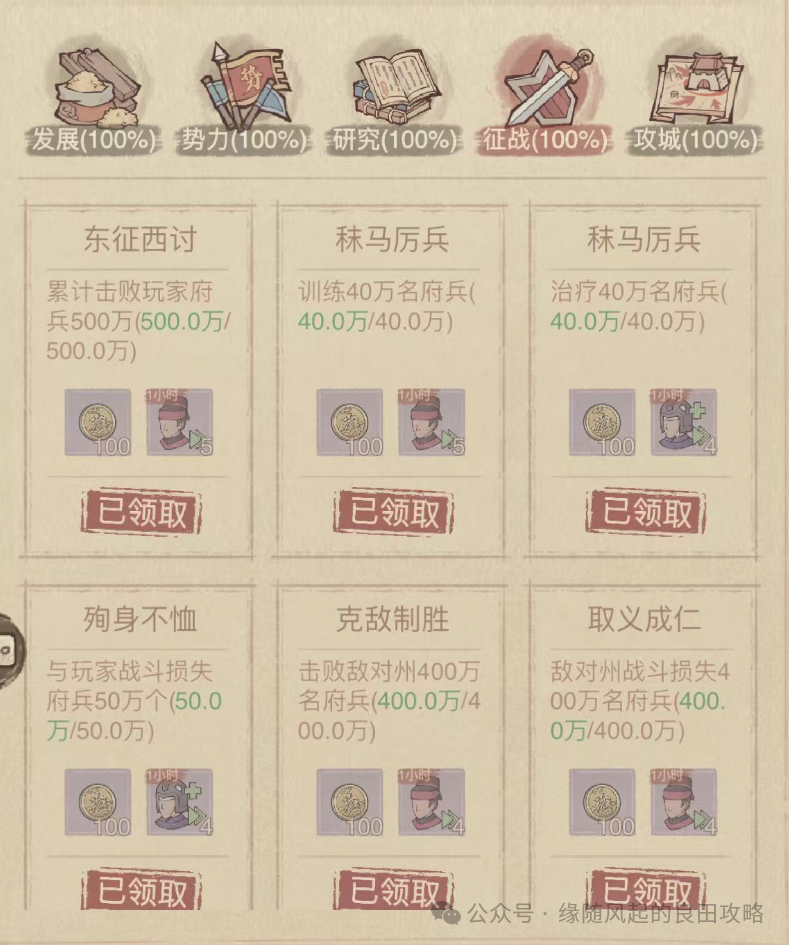The width and height of the screenshot is (789, 945).
Task: View the 1小时 speedup reward in 取义成仁
Action: (683, 802)
